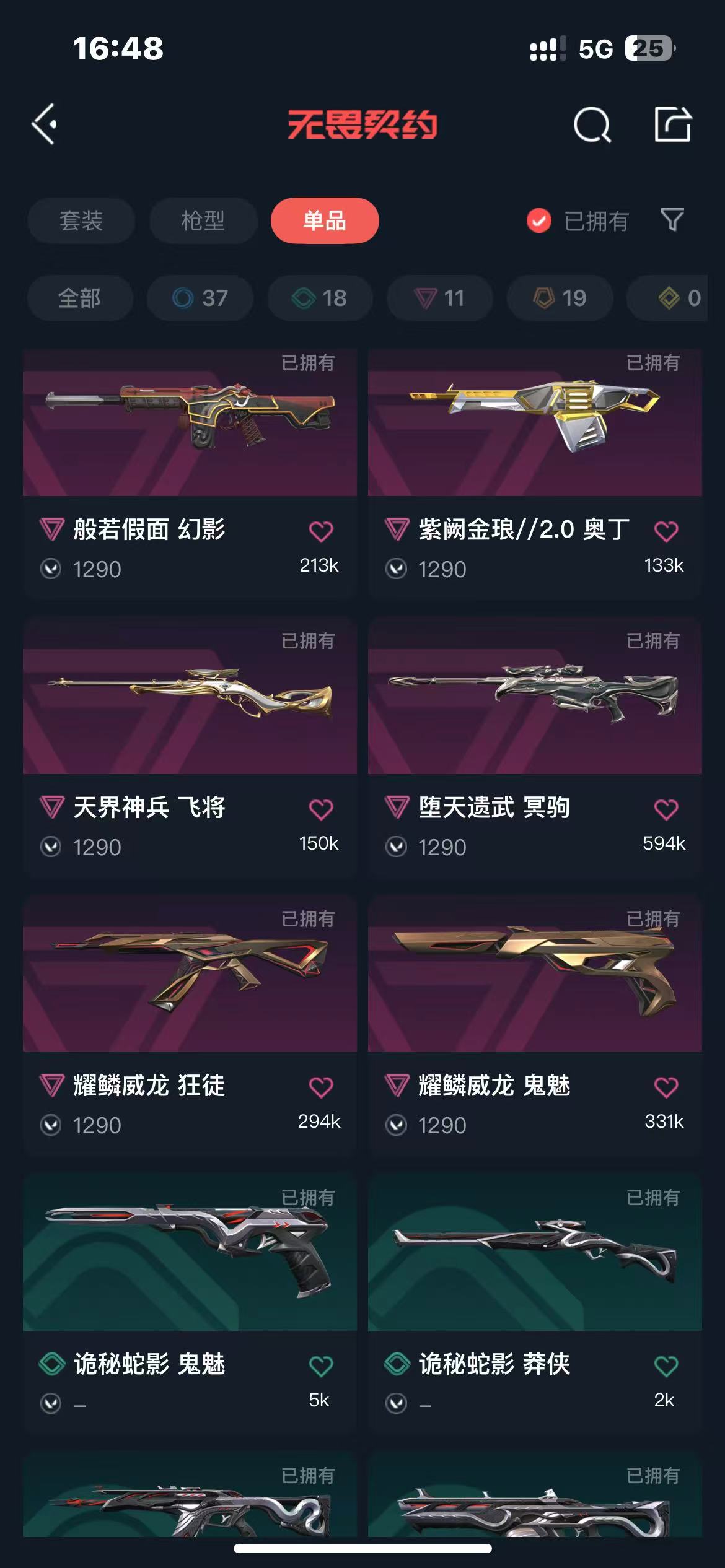The image size is (725, 1568).
Task: Select the 全部 filter chip
Action: [79, 298]
